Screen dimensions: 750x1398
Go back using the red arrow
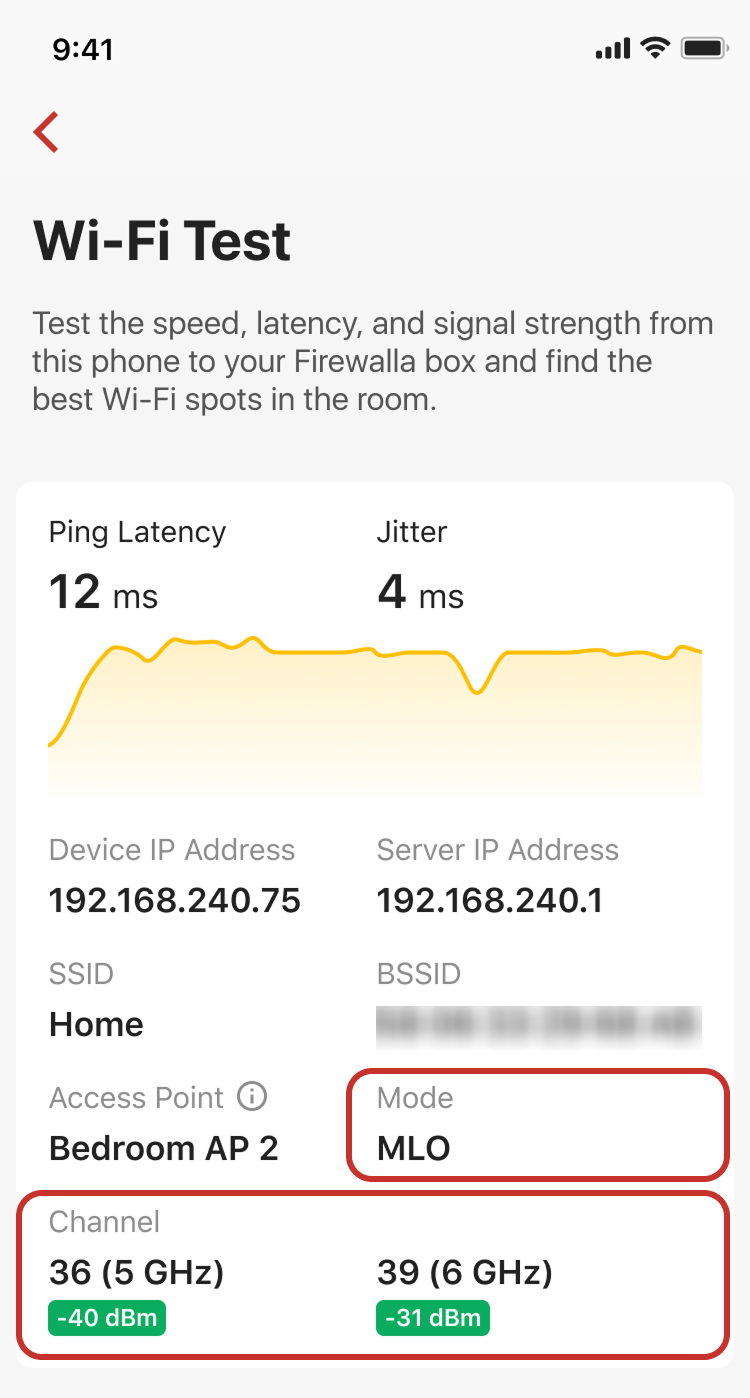[x=46, y=131]
